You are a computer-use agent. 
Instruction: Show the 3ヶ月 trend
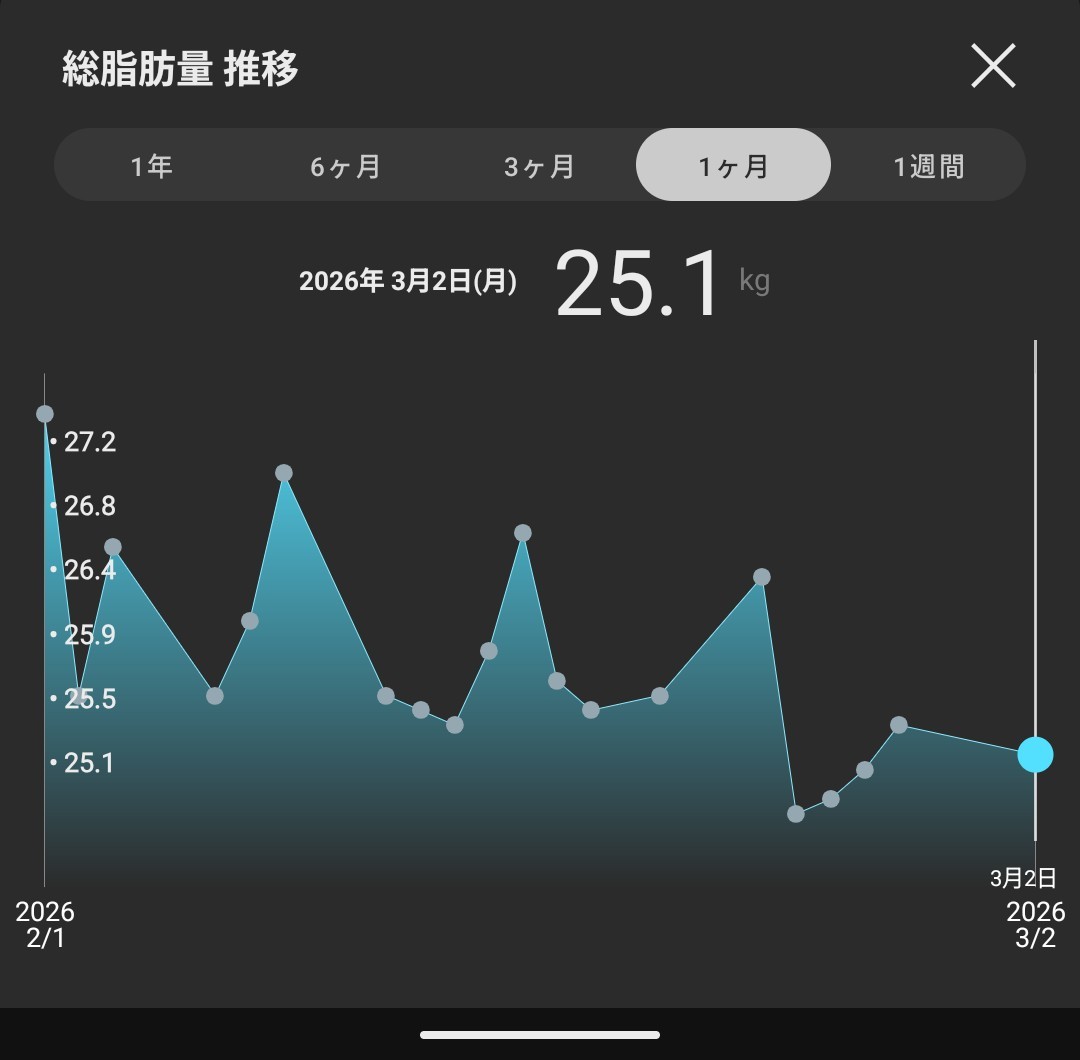click(539, 165)
